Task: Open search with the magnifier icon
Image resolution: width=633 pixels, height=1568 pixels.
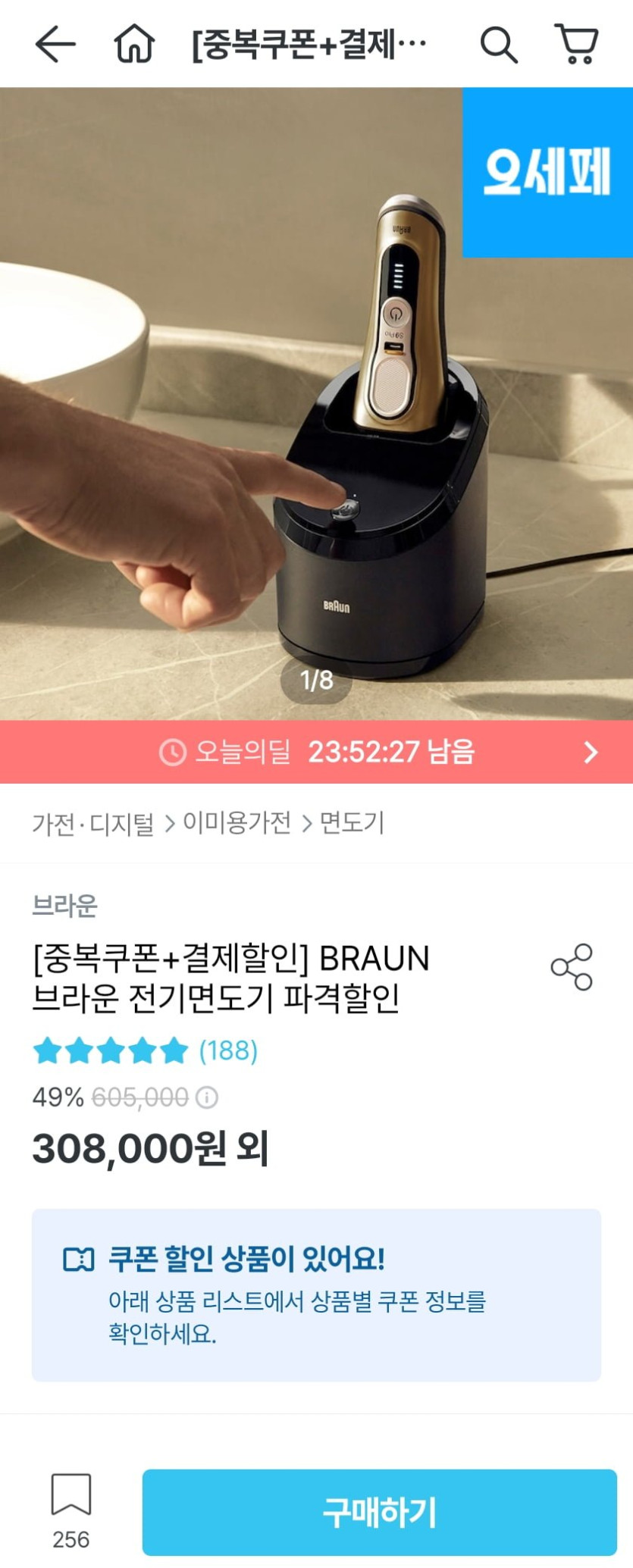Action: point(498,45)
